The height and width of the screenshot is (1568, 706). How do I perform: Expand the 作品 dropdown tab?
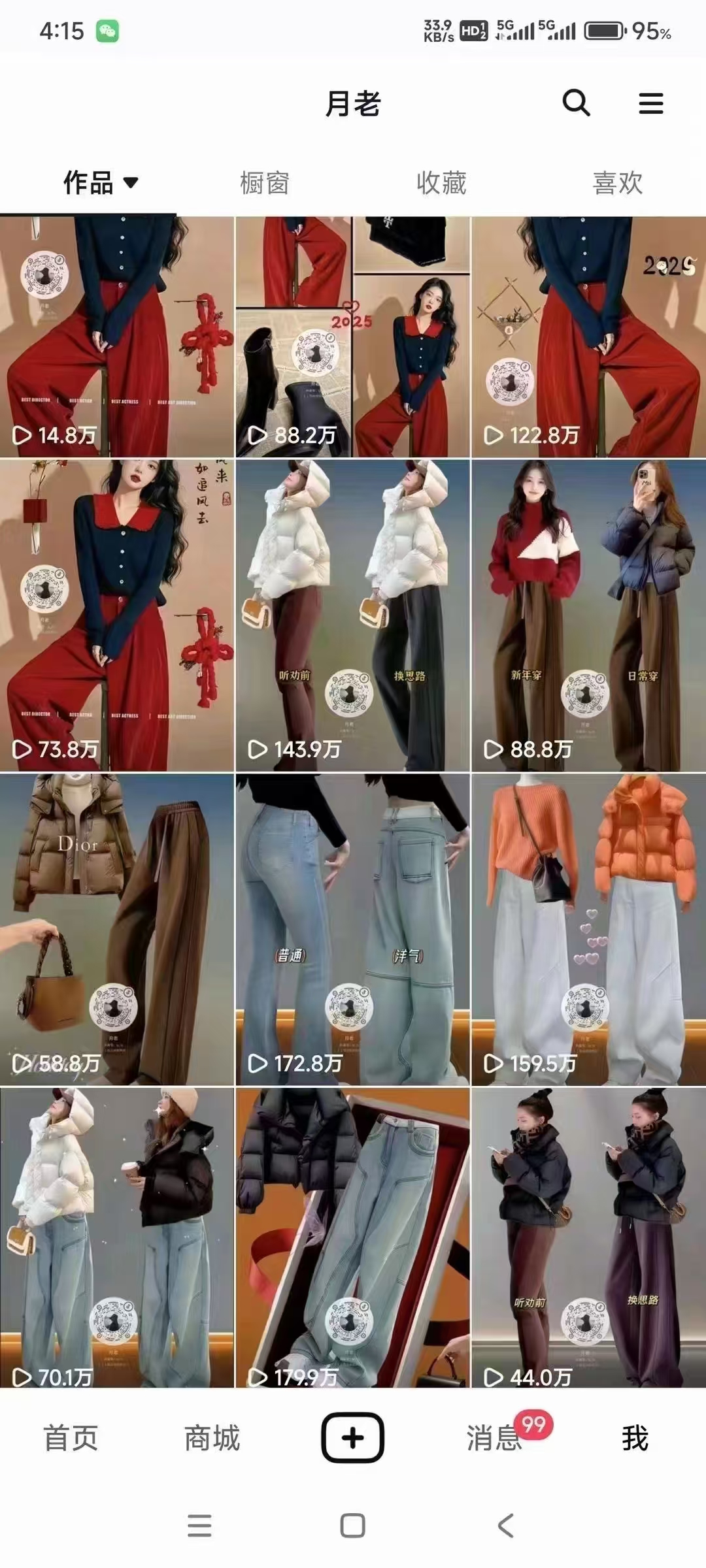pyautogui.click(x=100, y=183)
